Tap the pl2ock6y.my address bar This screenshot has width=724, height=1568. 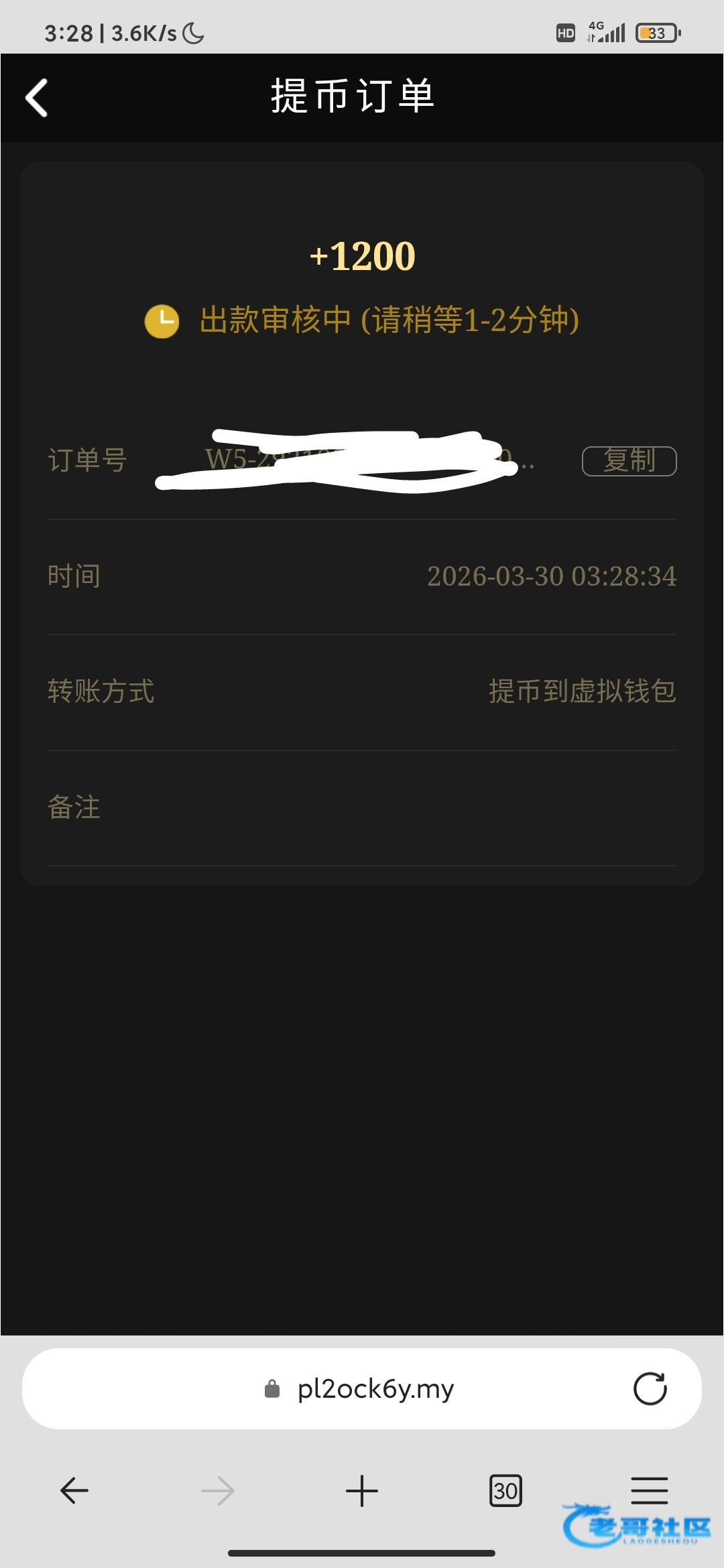coord(362,1388)
